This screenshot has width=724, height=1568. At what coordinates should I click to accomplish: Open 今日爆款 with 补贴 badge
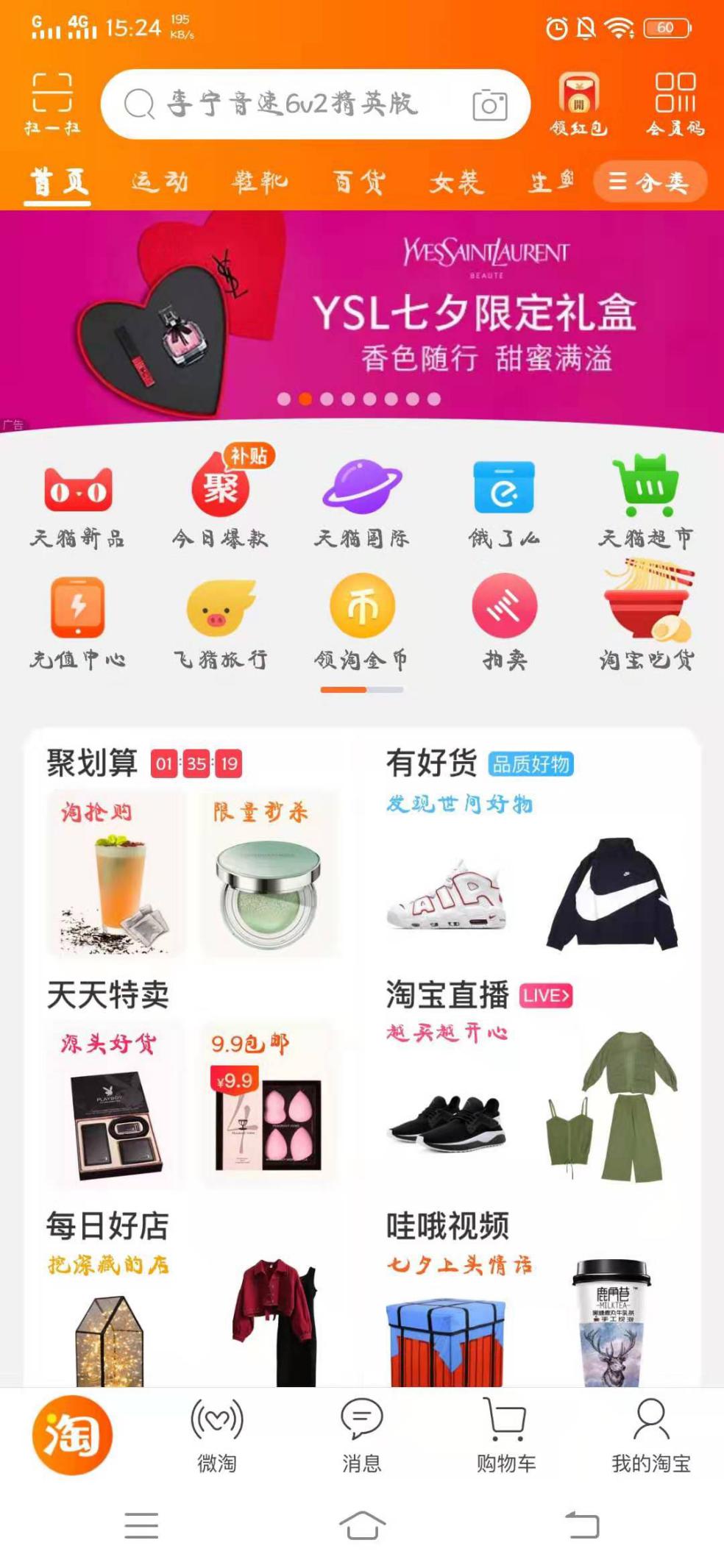(220, 499)
